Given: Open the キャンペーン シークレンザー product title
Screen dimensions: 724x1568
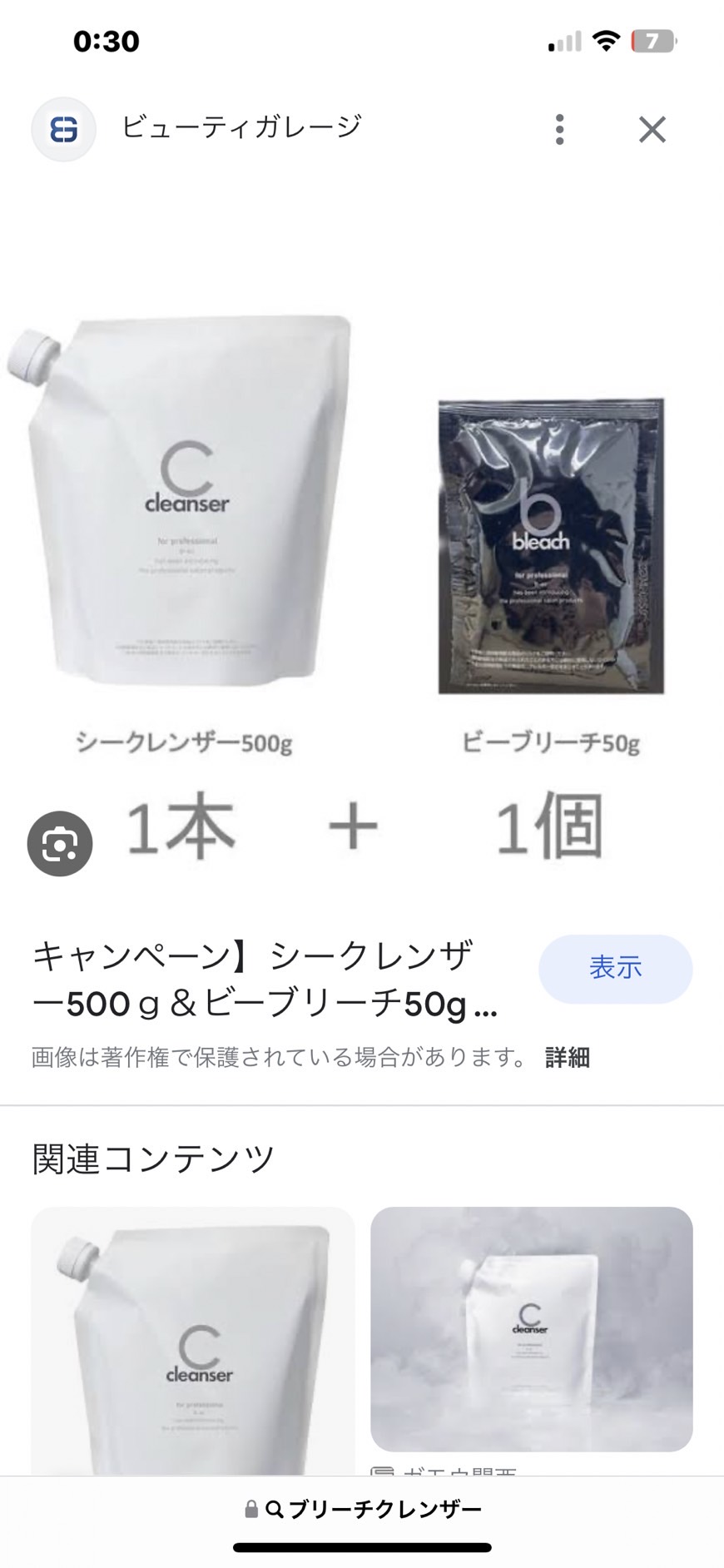Looking at the screenshot, I should coord(266,980).
